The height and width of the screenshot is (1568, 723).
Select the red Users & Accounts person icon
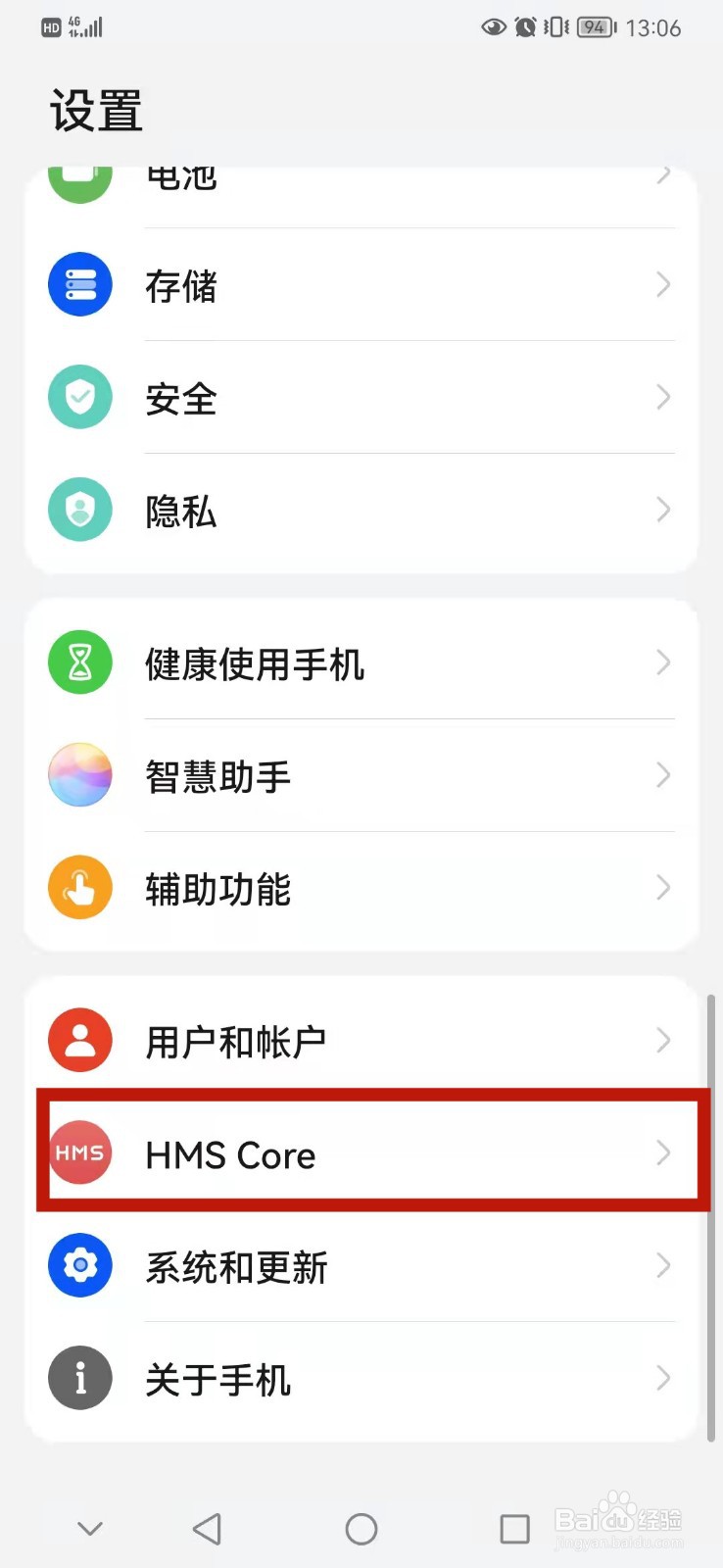point(79,1040)
